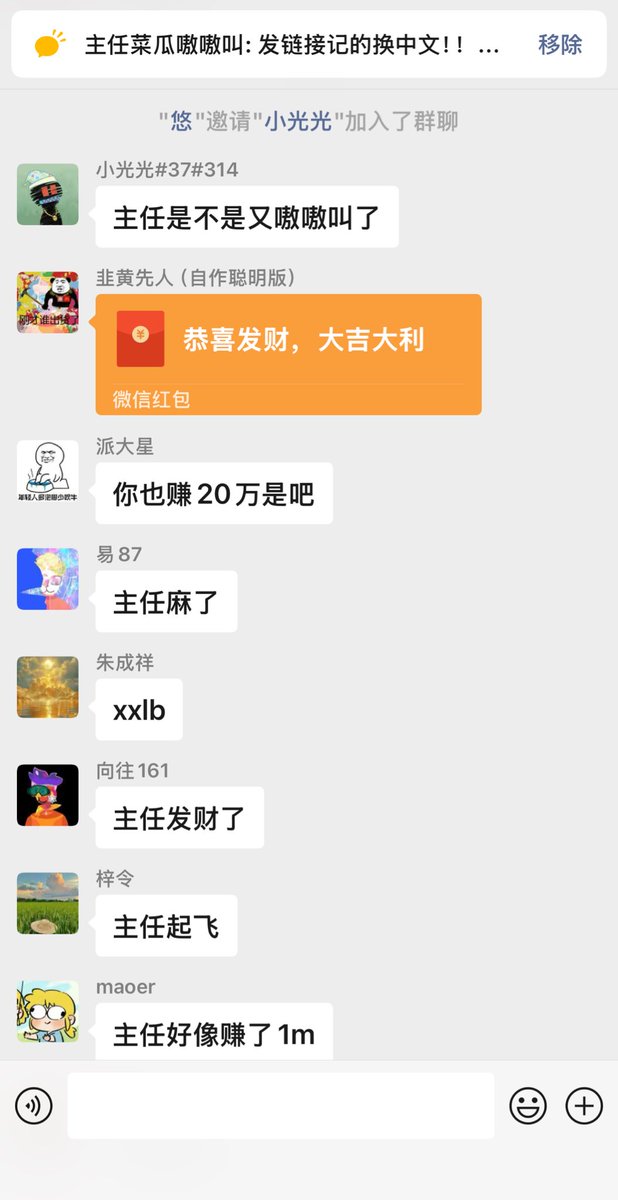The image size is (618, 1200).
Task: Focus the message text field
Action: 280,1106
